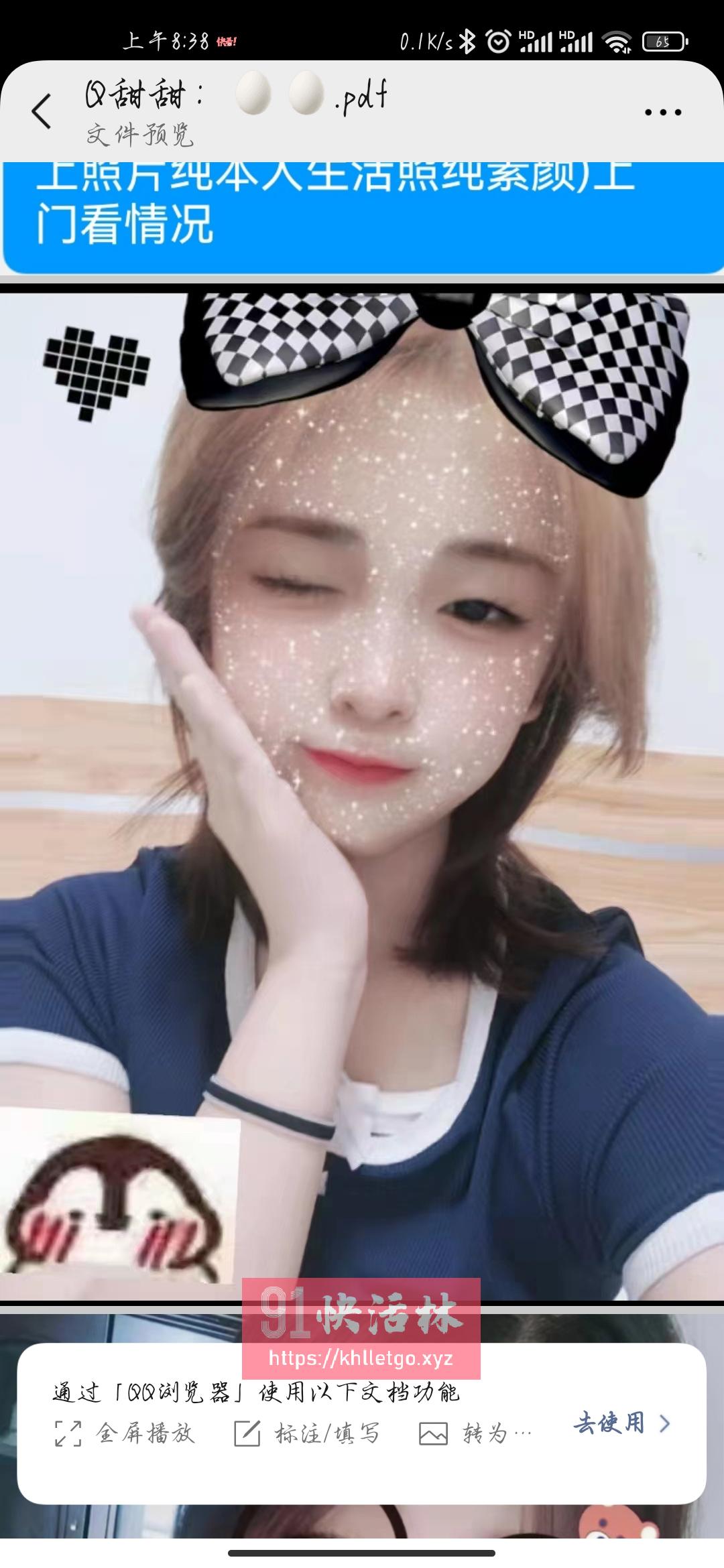The width and height of the screenshot is (724, 1568).
Task: Choose the 标注/填写 annotate feature
Action: [307, 1433]
